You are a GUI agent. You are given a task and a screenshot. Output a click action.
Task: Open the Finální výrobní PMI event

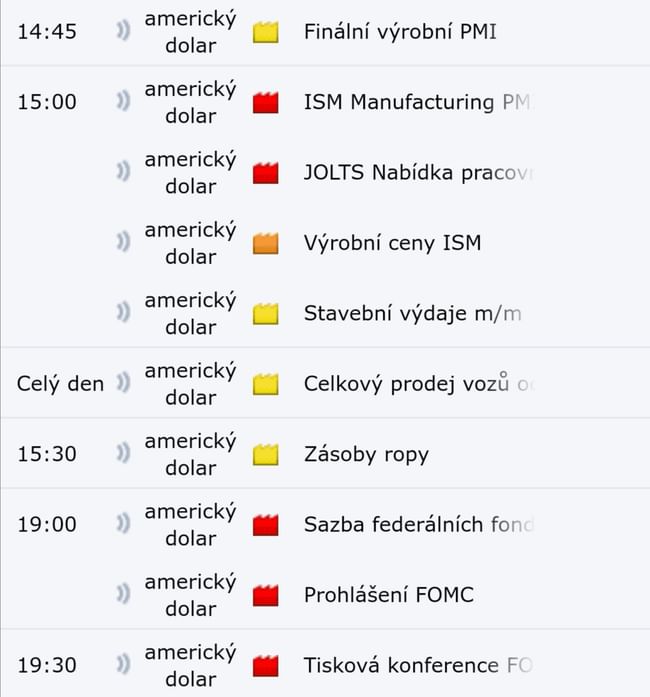pyautogui.click(x=400, y=32)
